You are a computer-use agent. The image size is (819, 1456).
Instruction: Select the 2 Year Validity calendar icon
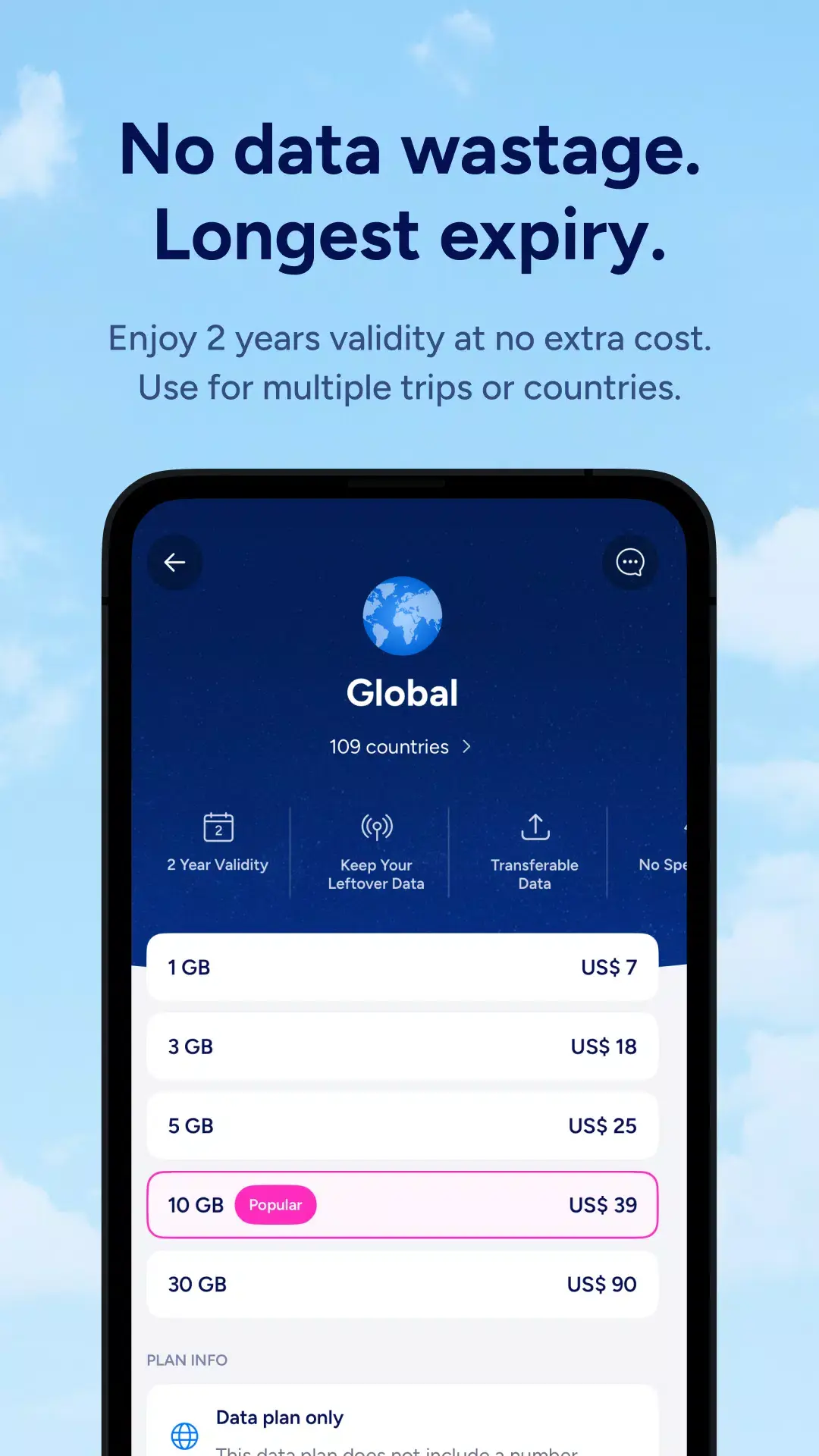pyautogui.click(x=218, y=827)
